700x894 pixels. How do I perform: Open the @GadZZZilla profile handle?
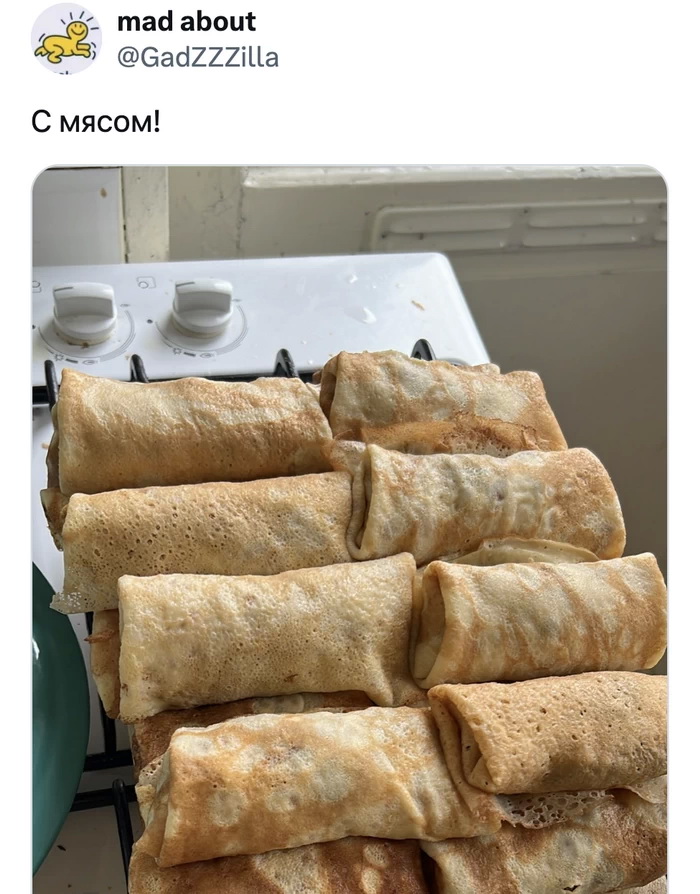(x=198, y=57)
